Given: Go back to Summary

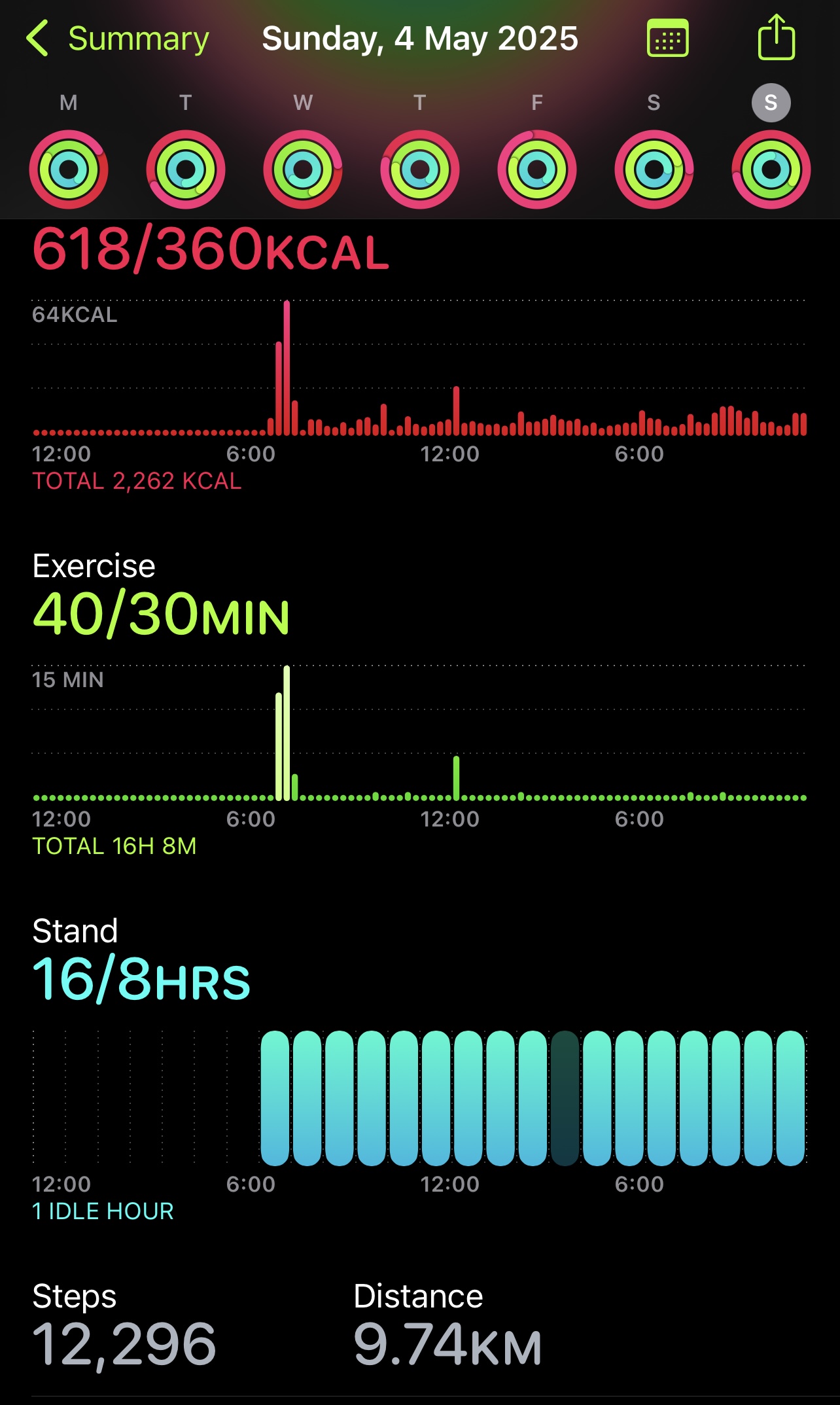Looking at the screenshot, I should [118, 39].
